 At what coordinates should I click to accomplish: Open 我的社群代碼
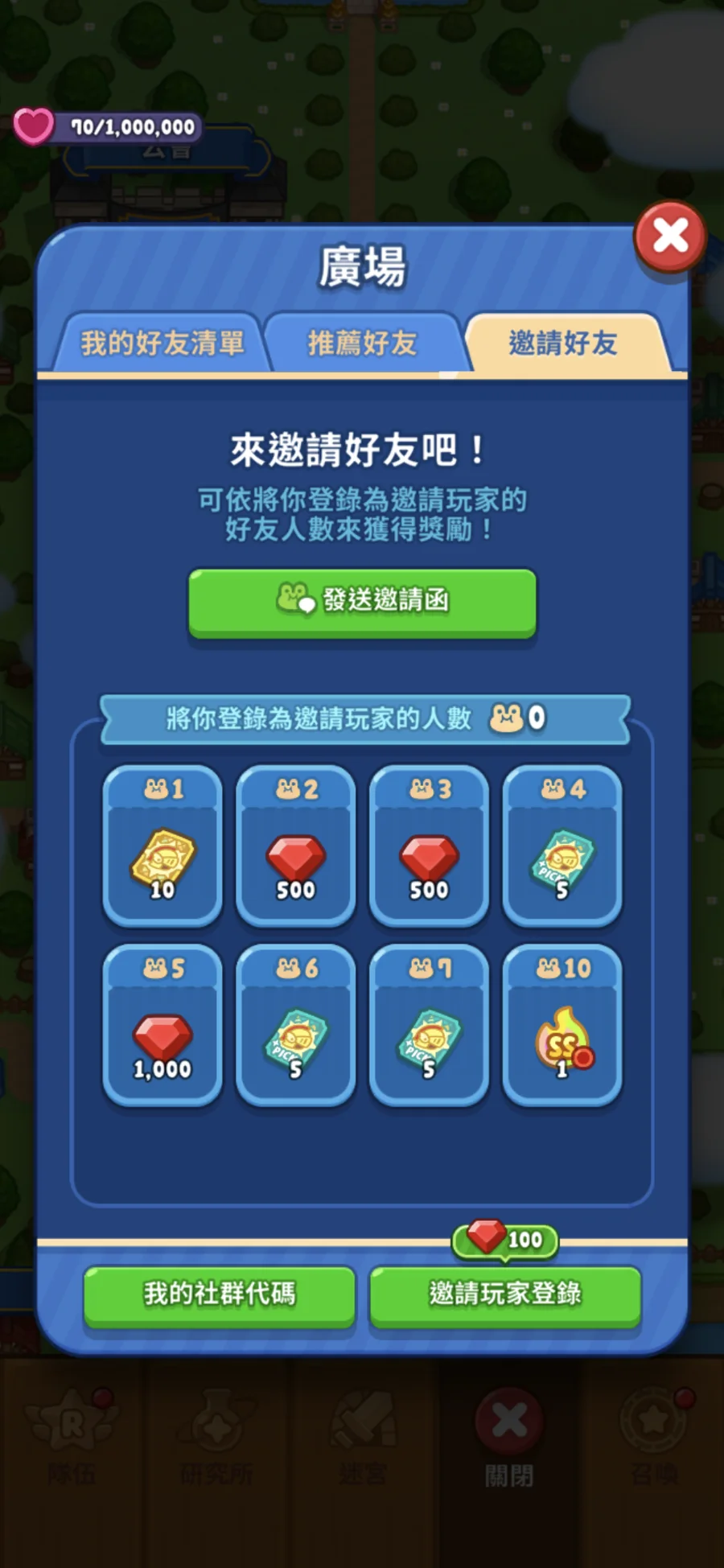220,1294
